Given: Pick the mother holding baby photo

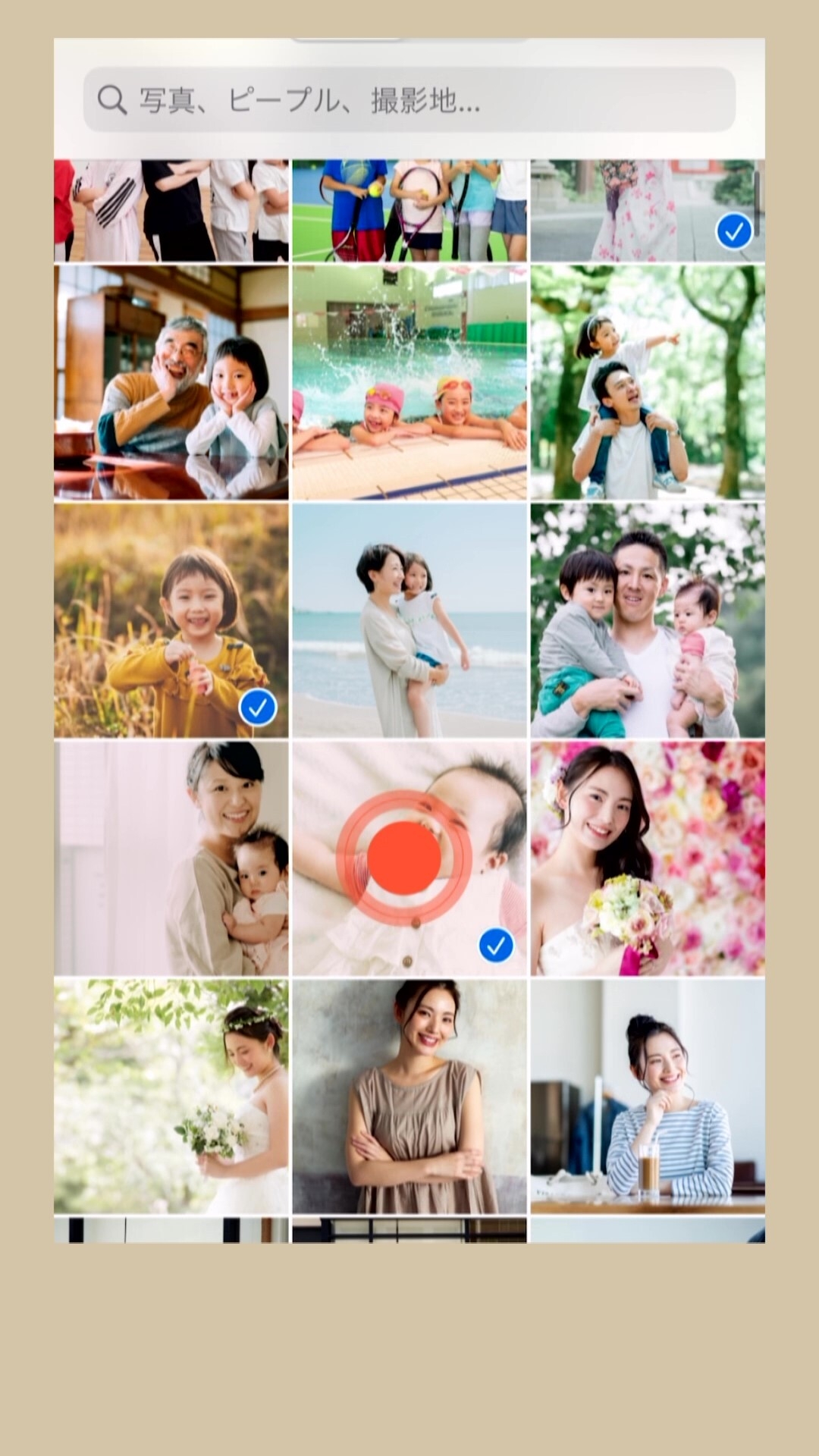Looking at the screenshot, I should 171,858.
